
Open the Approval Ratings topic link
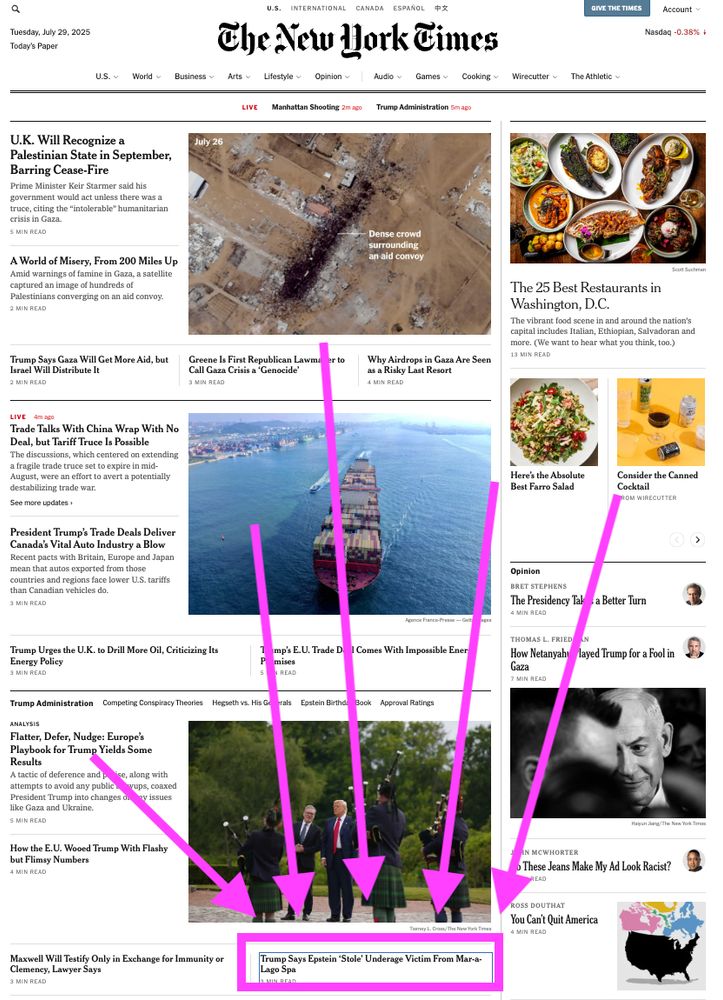(x=407, y=703)
